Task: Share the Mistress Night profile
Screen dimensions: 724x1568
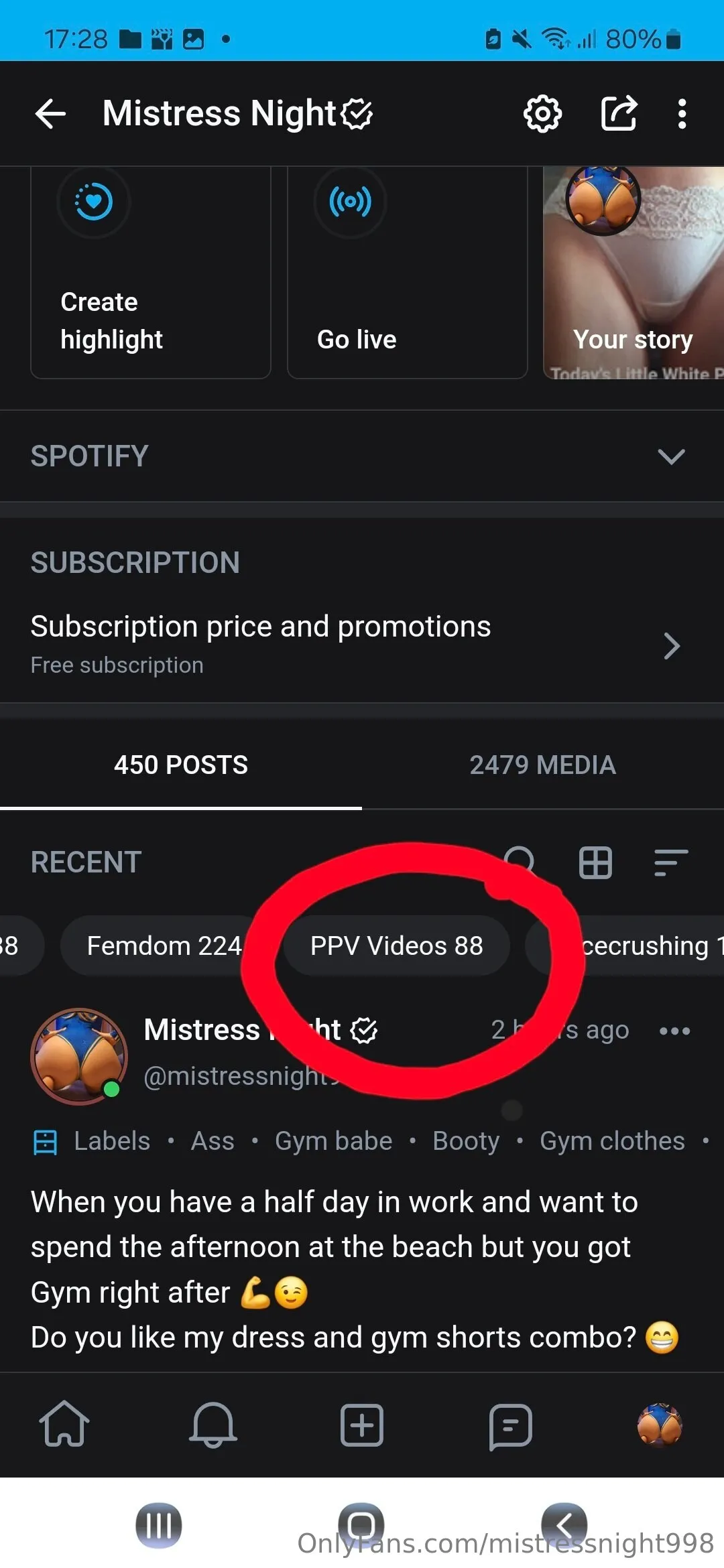Action: [x=618, y=113]
